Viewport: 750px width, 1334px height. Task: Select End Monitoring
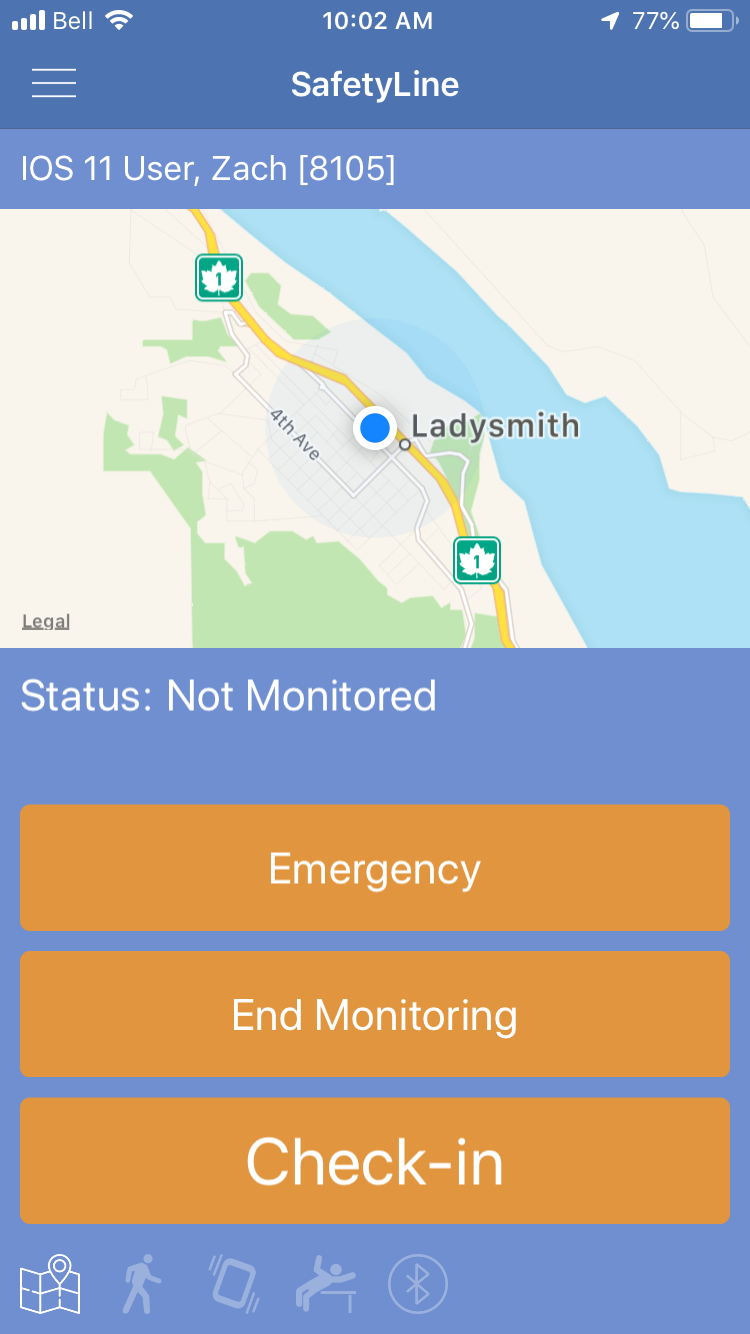coord(375,1014)
